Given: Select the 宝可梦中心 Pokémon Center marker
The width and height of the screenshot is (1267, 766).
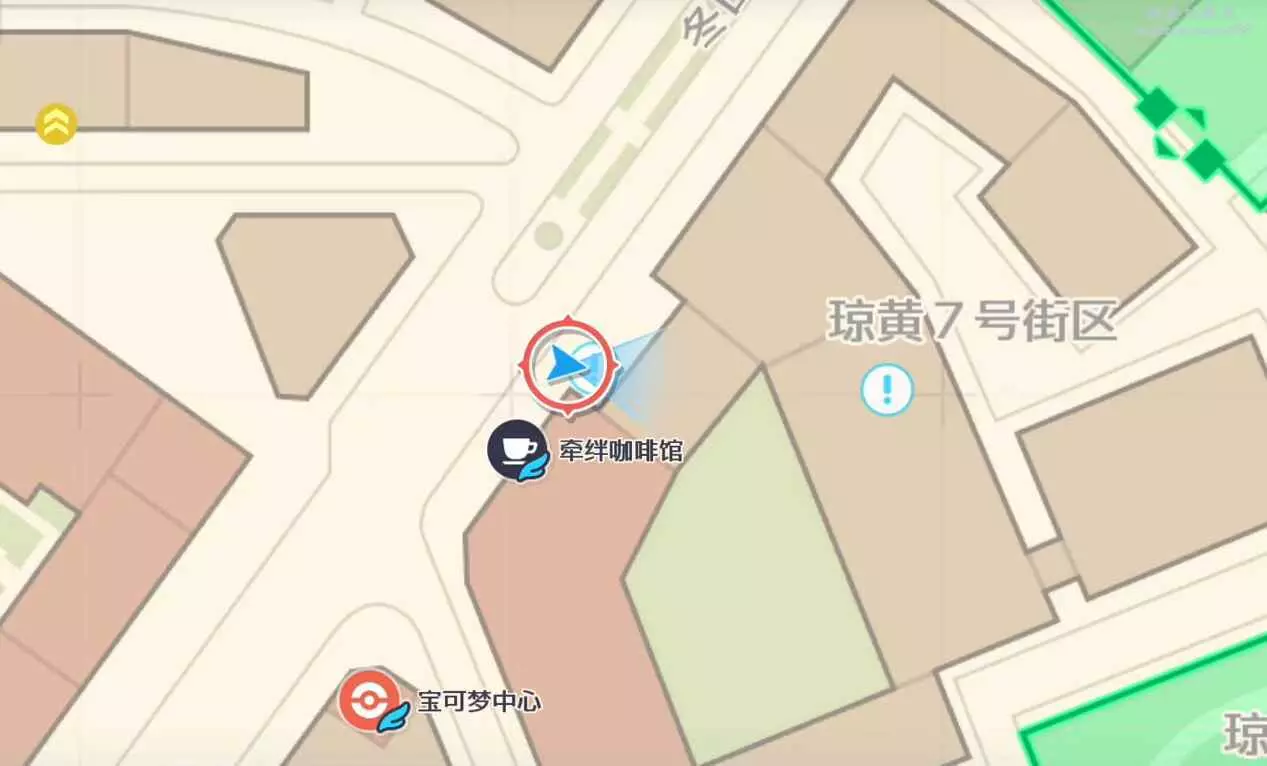Looking at the screenshot, I should [x=368, y=700].
